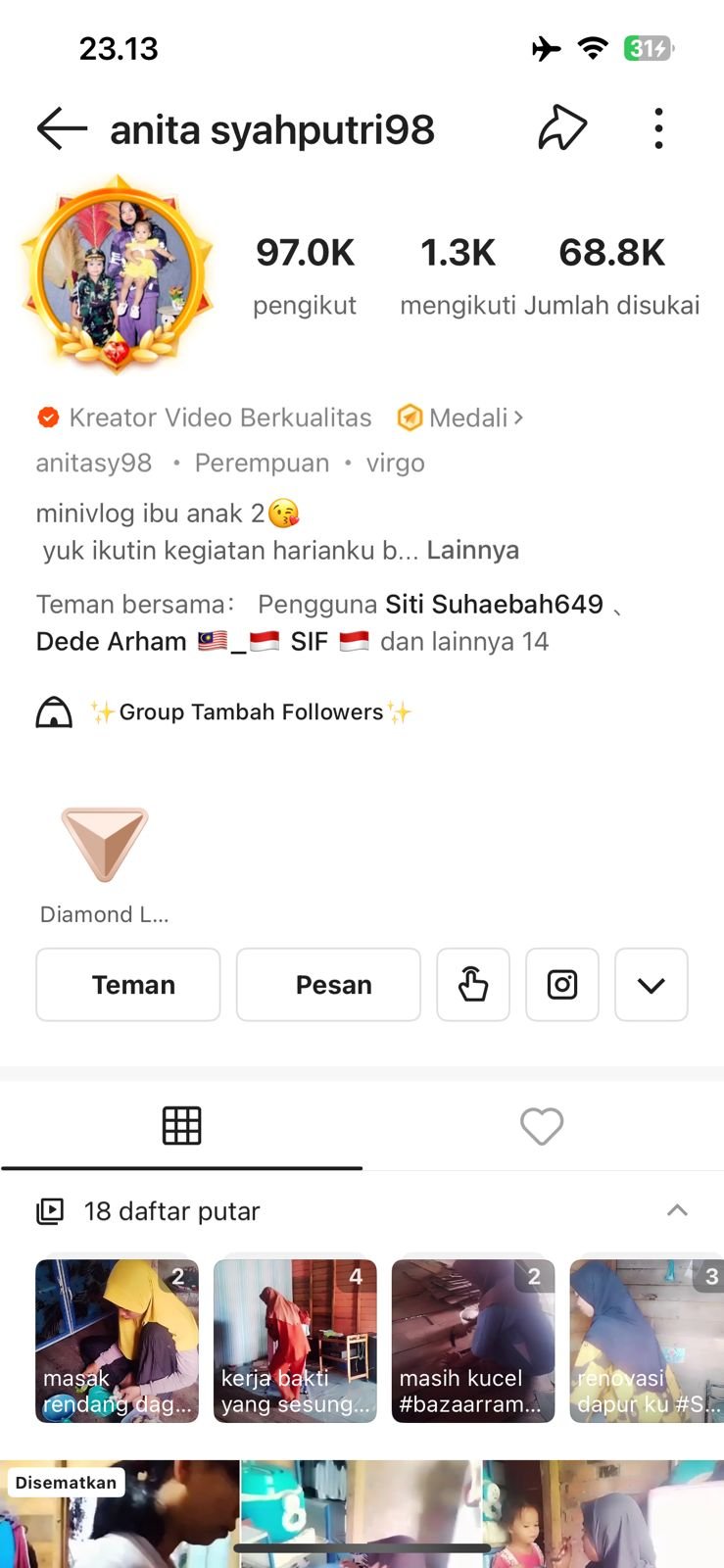Image resolution: width=724 pixels, height=1568 pixels.
Task: Share this profile
Action: tap(562, 129)
